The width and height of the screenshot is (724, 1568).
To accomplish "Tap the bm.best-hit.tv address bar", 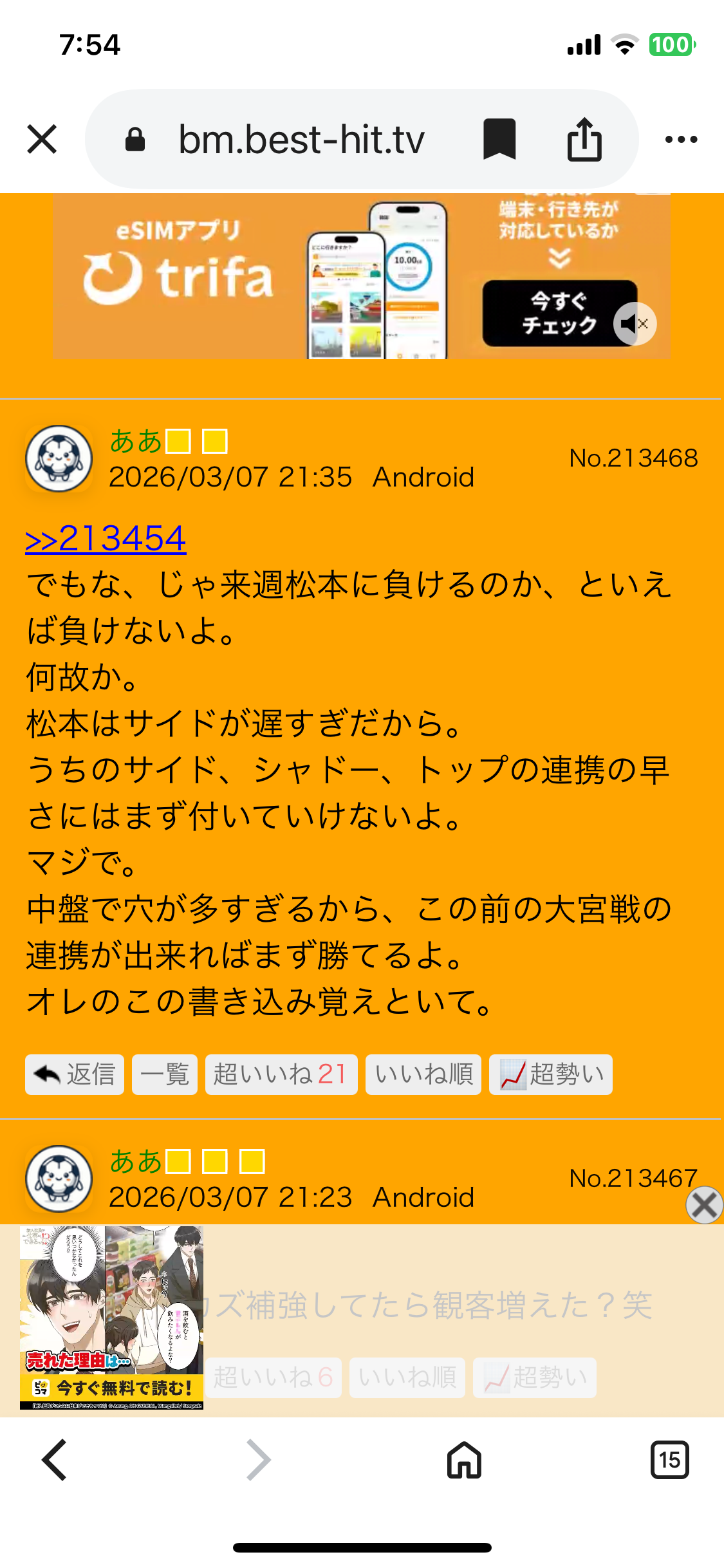I will click(301, 139).
